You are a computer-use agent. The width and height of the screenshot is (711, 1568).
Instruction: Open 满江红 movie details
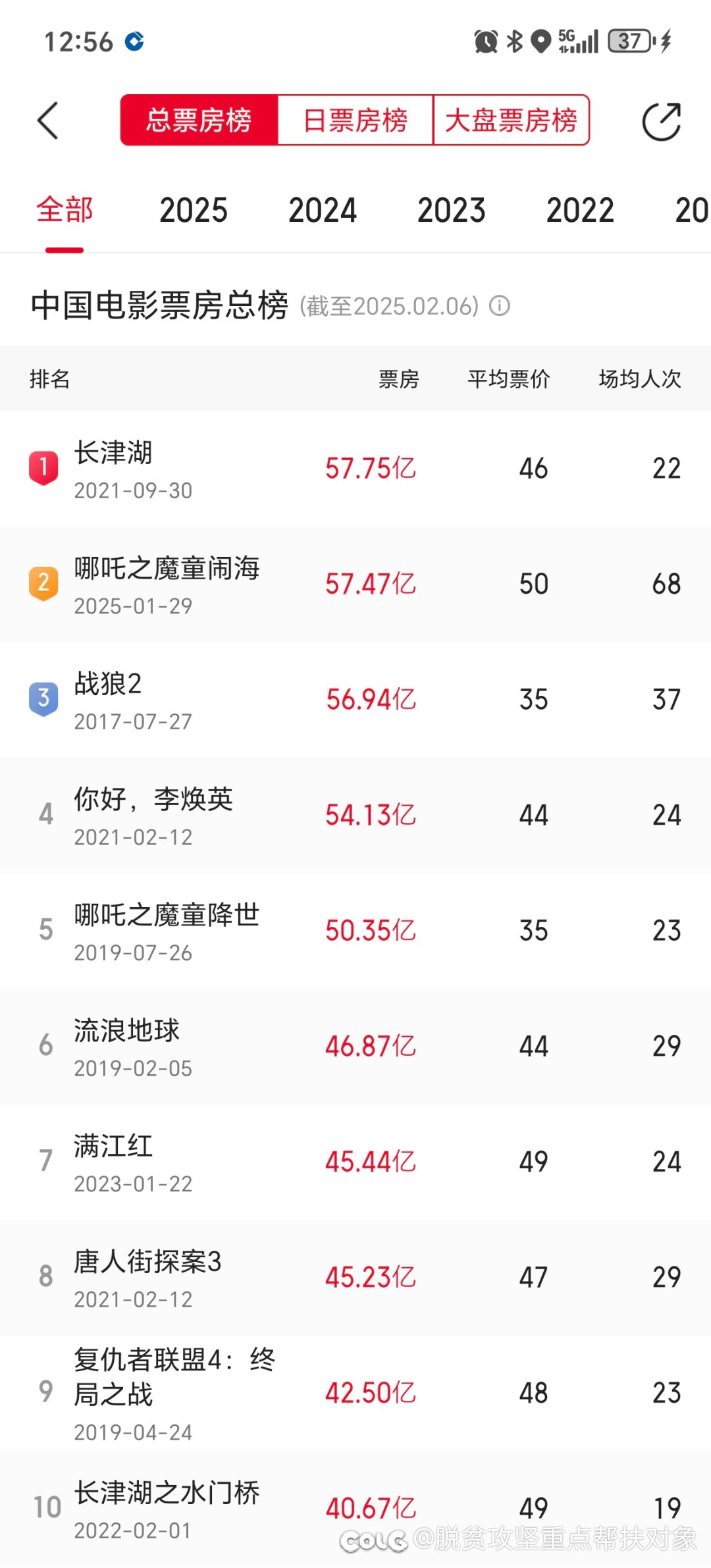coord(355,1162)
